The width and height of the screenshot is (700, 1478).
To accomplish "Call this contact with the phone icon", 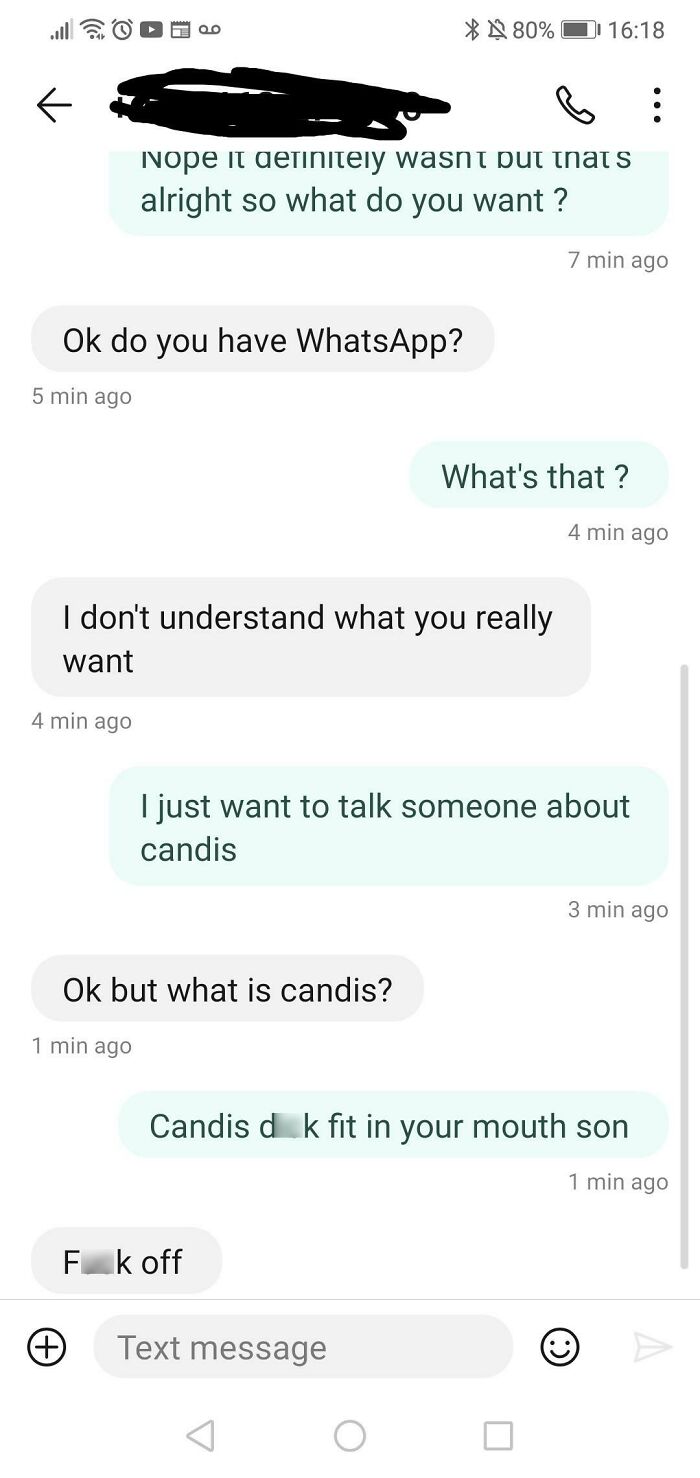I will [x=575, y=105].
